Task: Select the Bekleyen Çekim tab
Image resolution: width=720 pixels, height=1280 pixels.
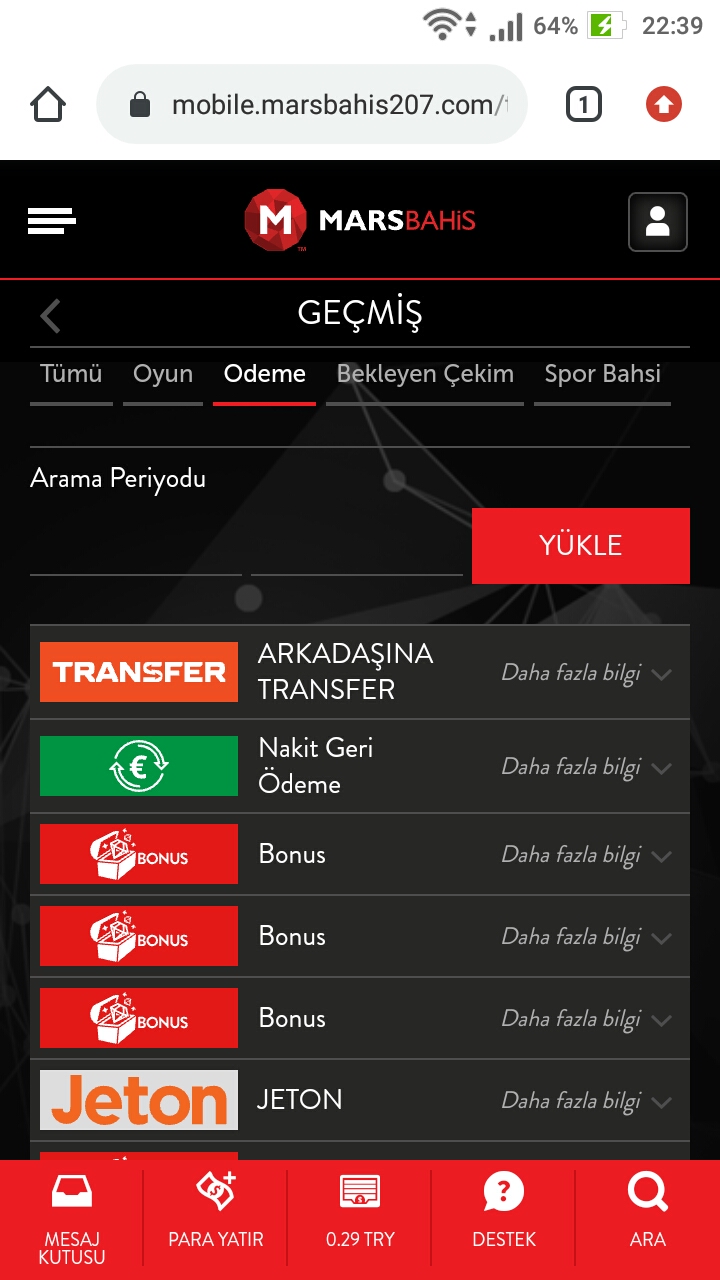Action: coord(425,375)
